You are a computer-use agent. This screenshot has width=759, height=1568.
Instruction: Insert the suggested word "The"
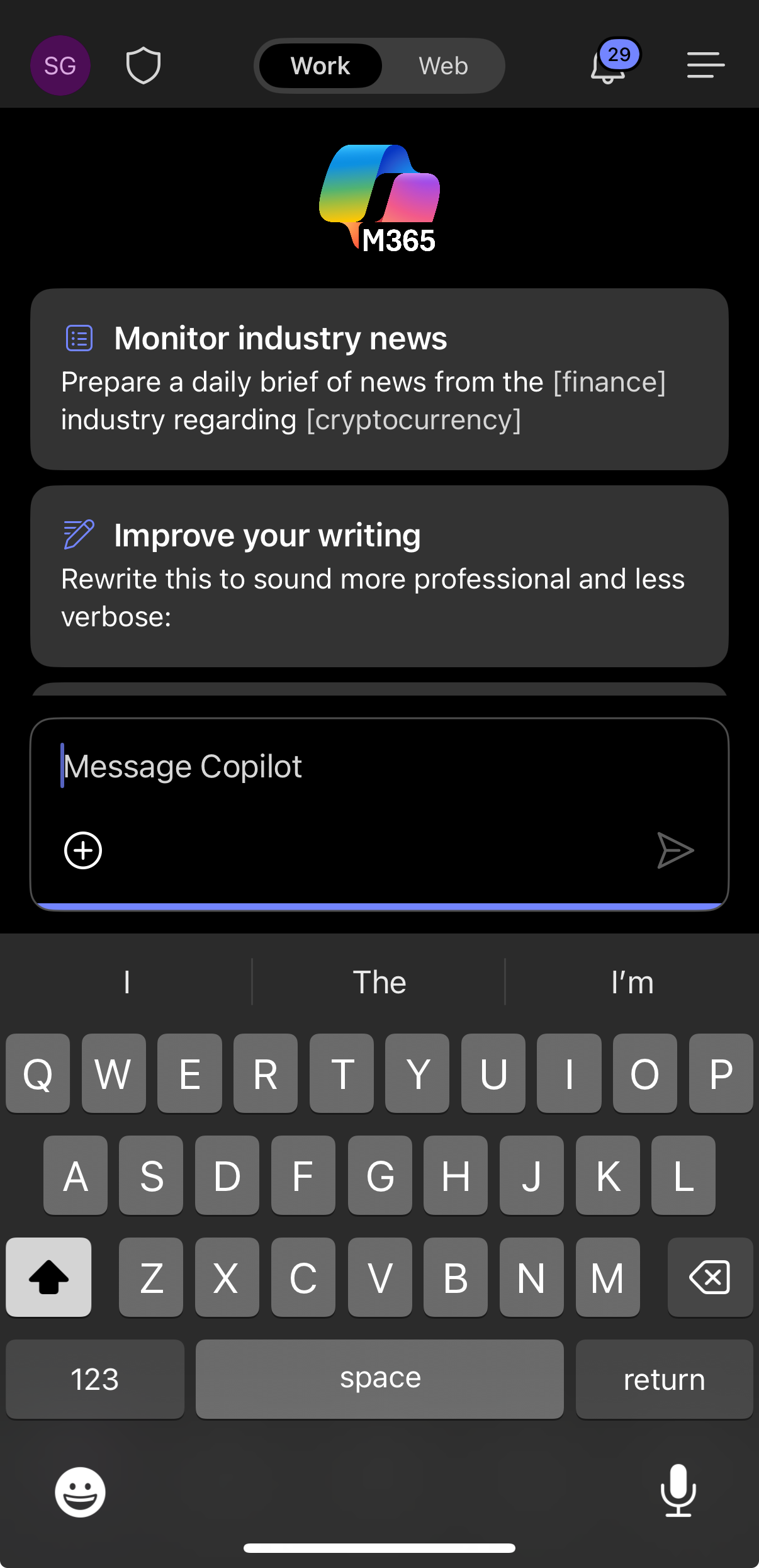(379, 982)
